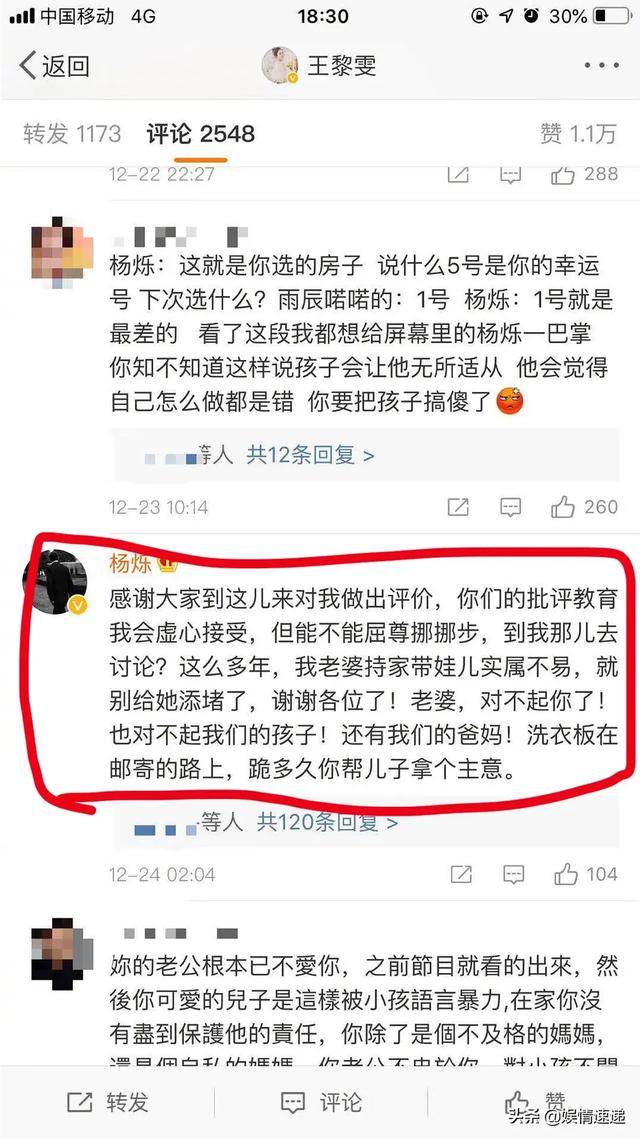This screenshot has width=640, height=1139.
Task: View the 共12条回复 reply thread
Action: 310,456
